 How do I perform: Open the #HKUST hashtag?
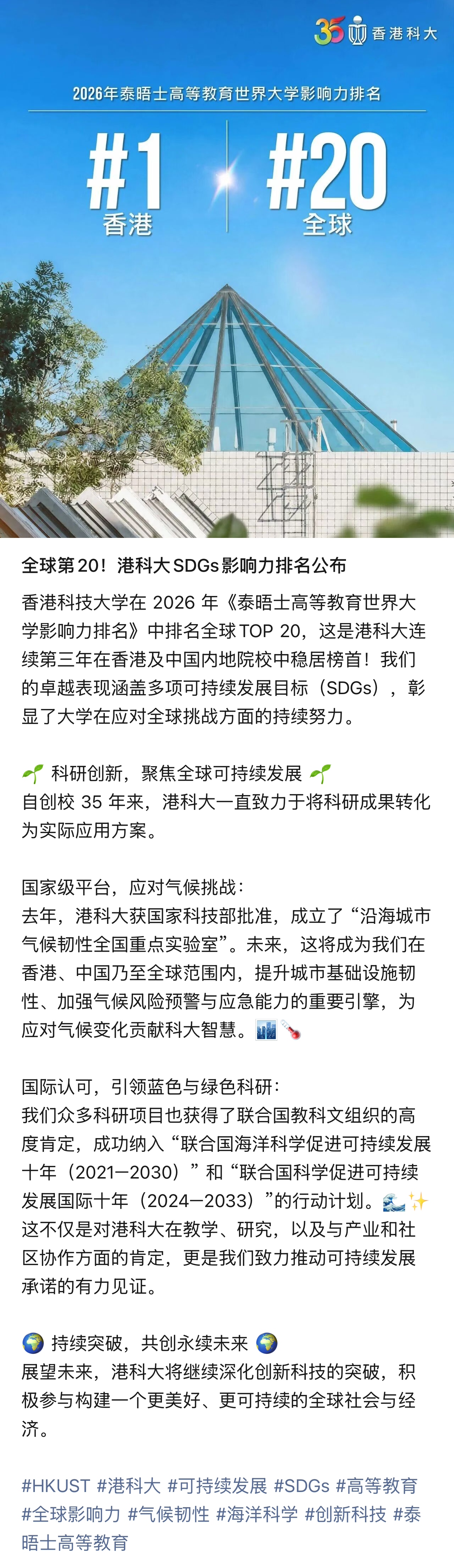pos(56,1486)
